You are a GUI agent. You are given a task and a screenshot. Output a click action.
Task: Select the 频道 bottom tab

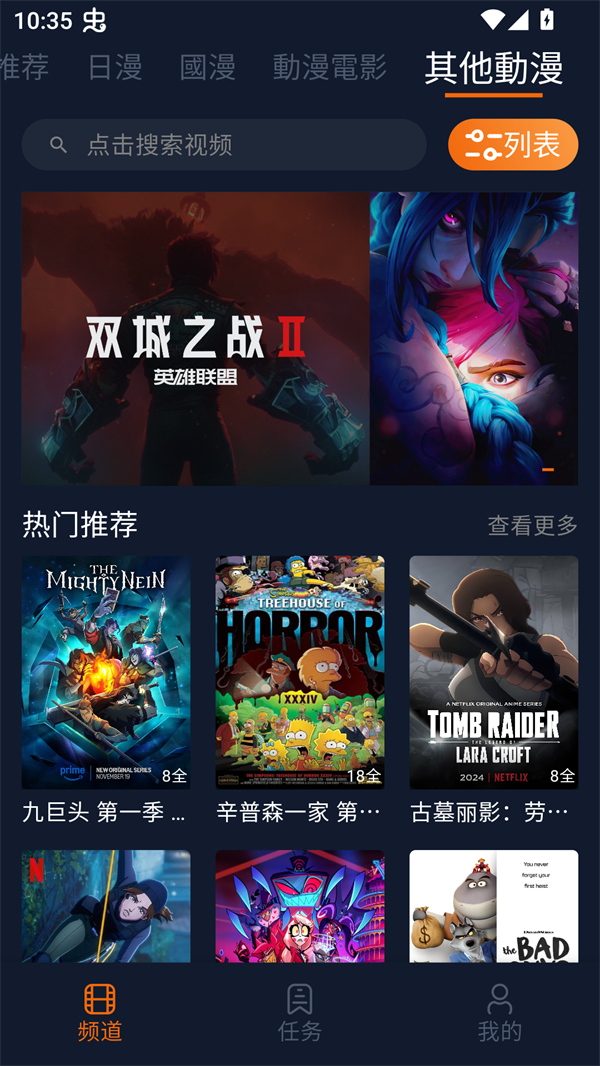100,1012
